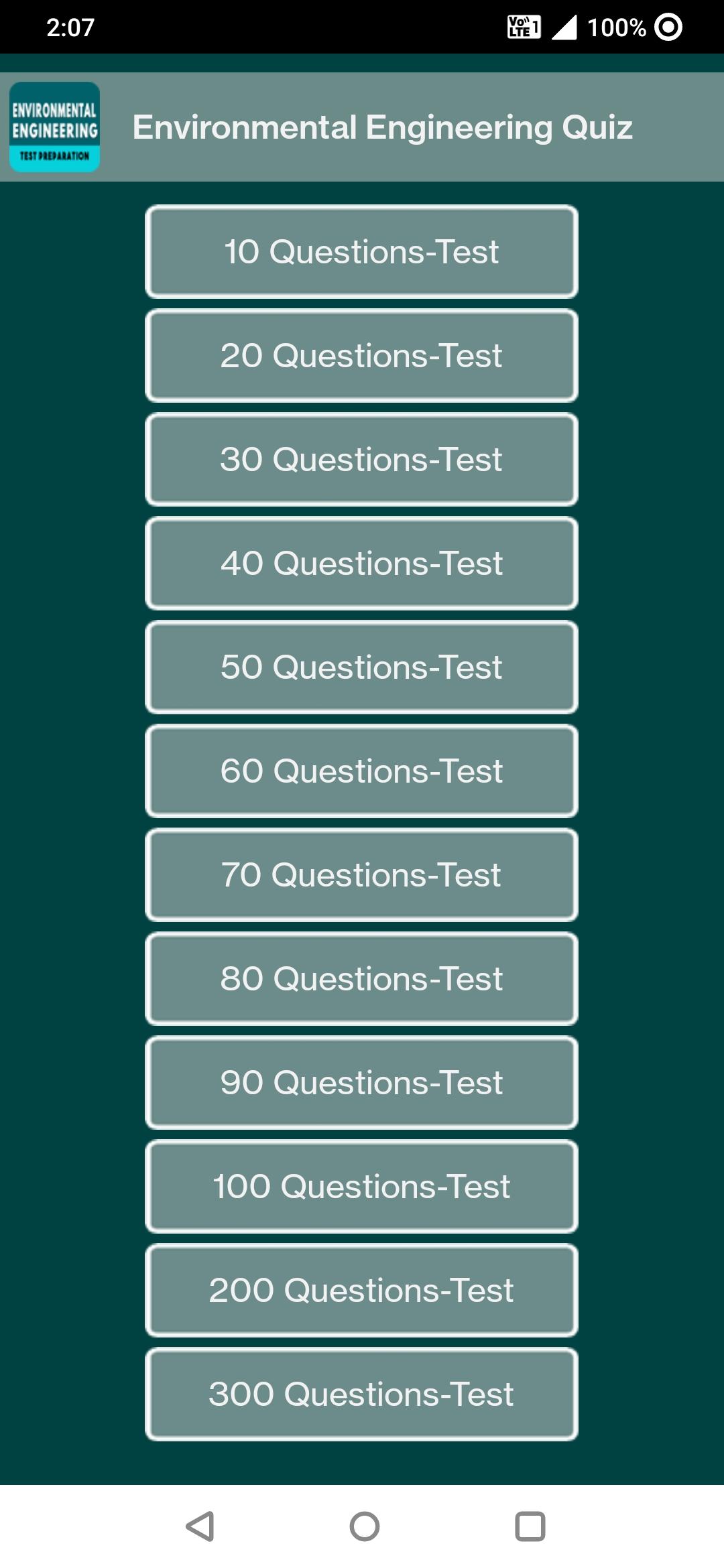Select the 20 Questions-Test button

click(361, 356)
